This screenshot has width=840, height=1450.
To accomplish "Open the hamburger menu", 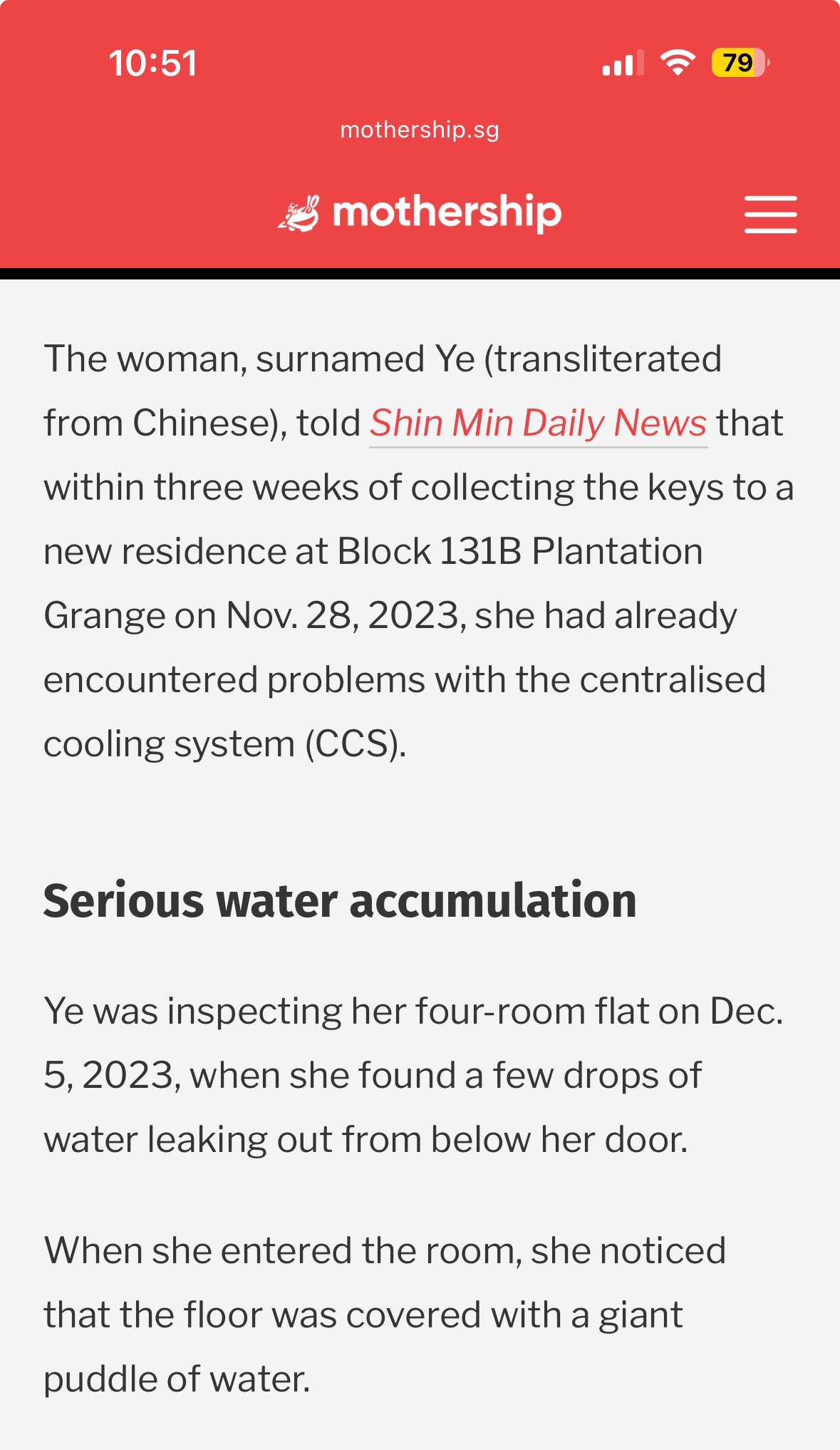I will [x=770, y=214].
